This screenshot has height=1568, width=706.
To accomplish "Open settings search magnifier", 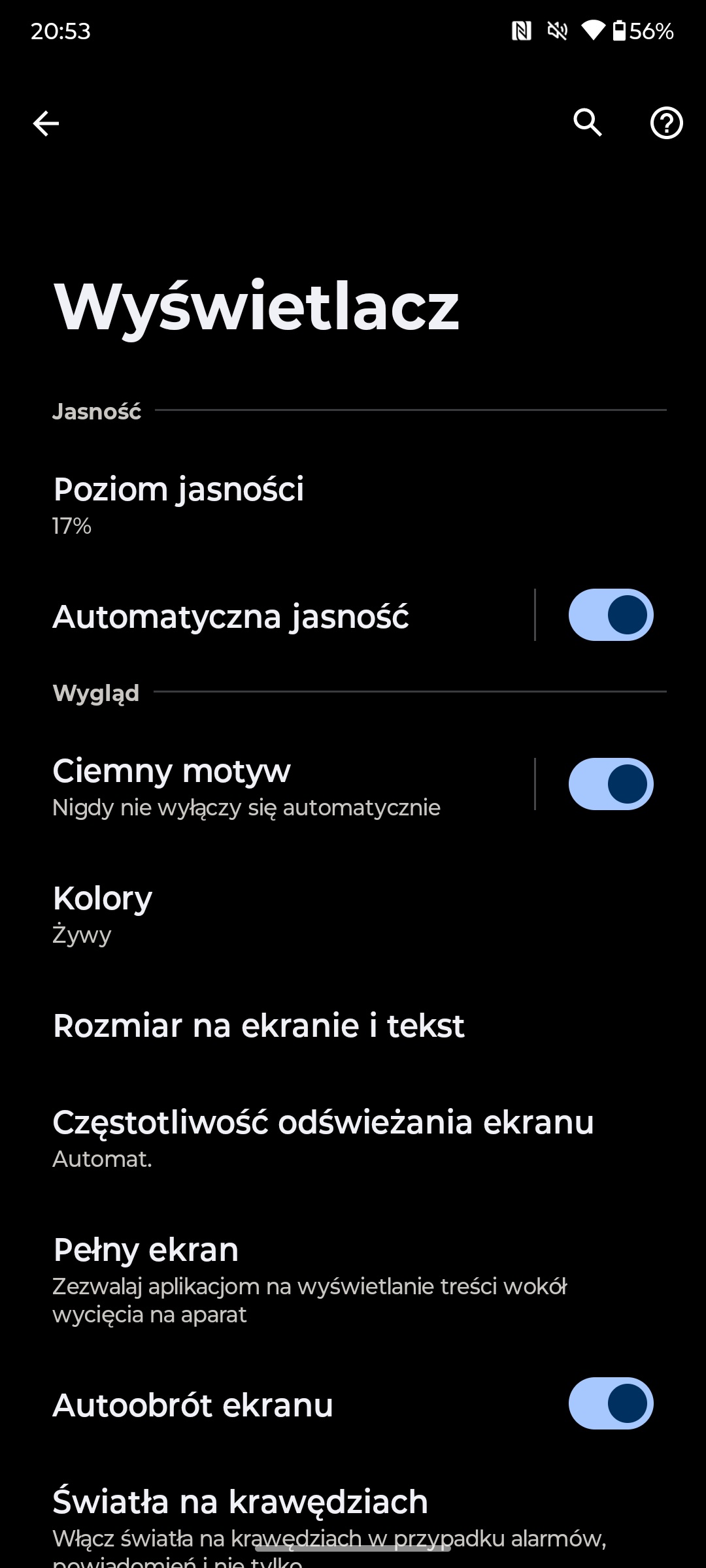I will [588, 123].
